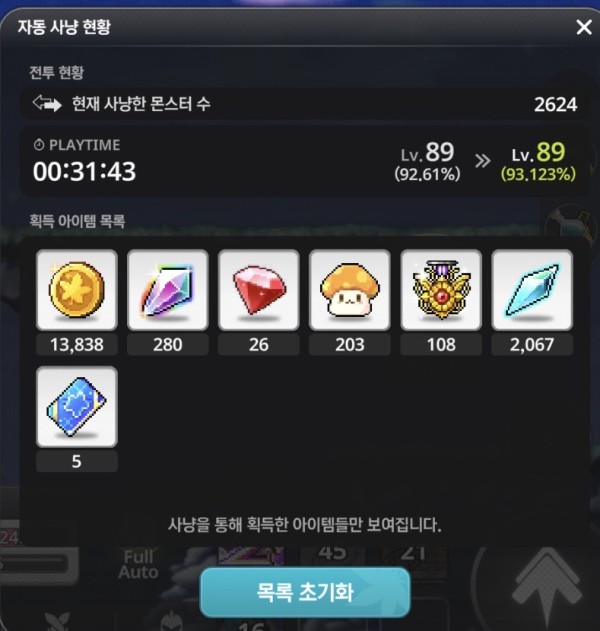Screen dimensions: 600x631
Task: Select the blue crystal item with 2,067
Action: (532, 290)
